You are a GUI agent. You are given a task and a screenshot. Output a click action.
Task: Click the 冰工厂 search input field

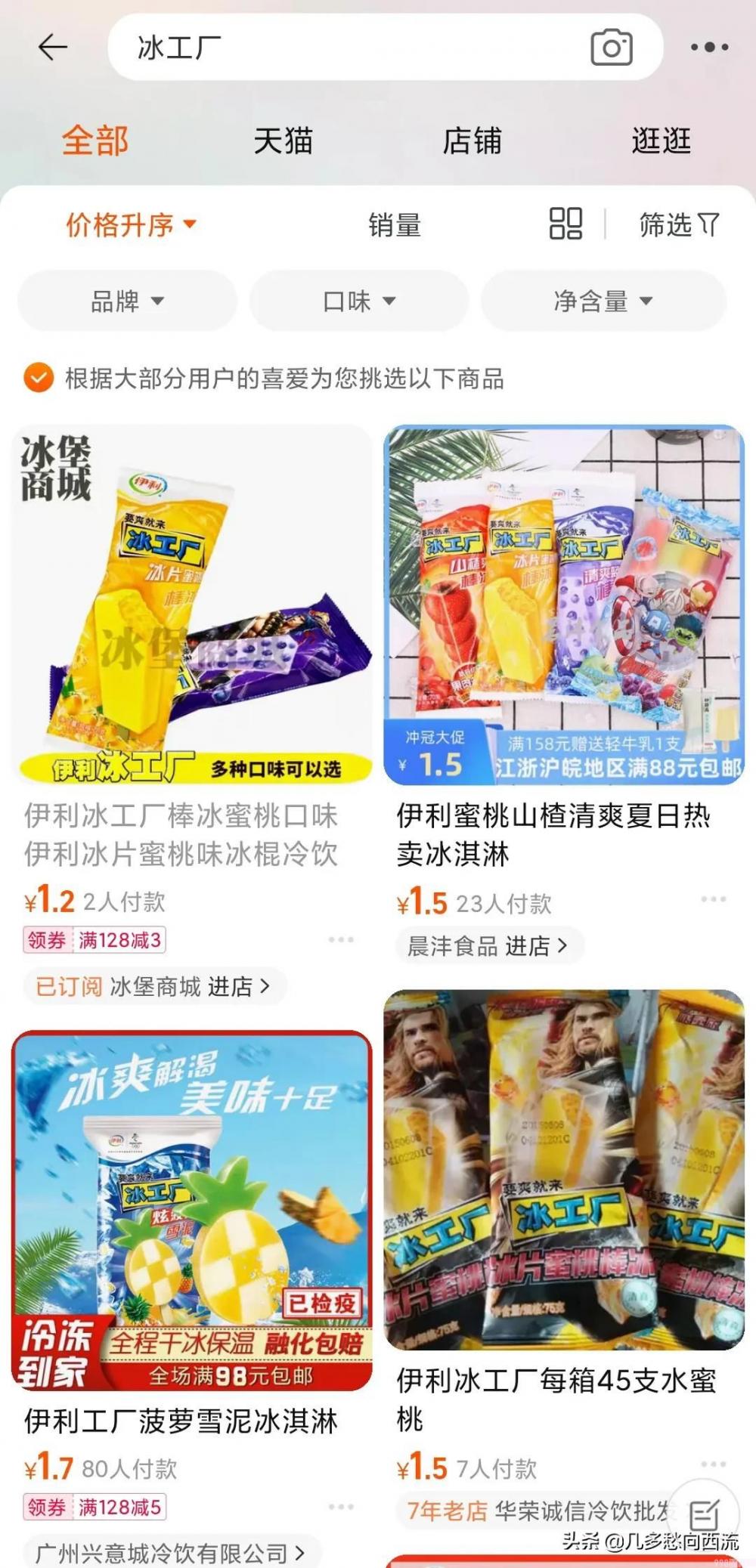click(302, 47)
